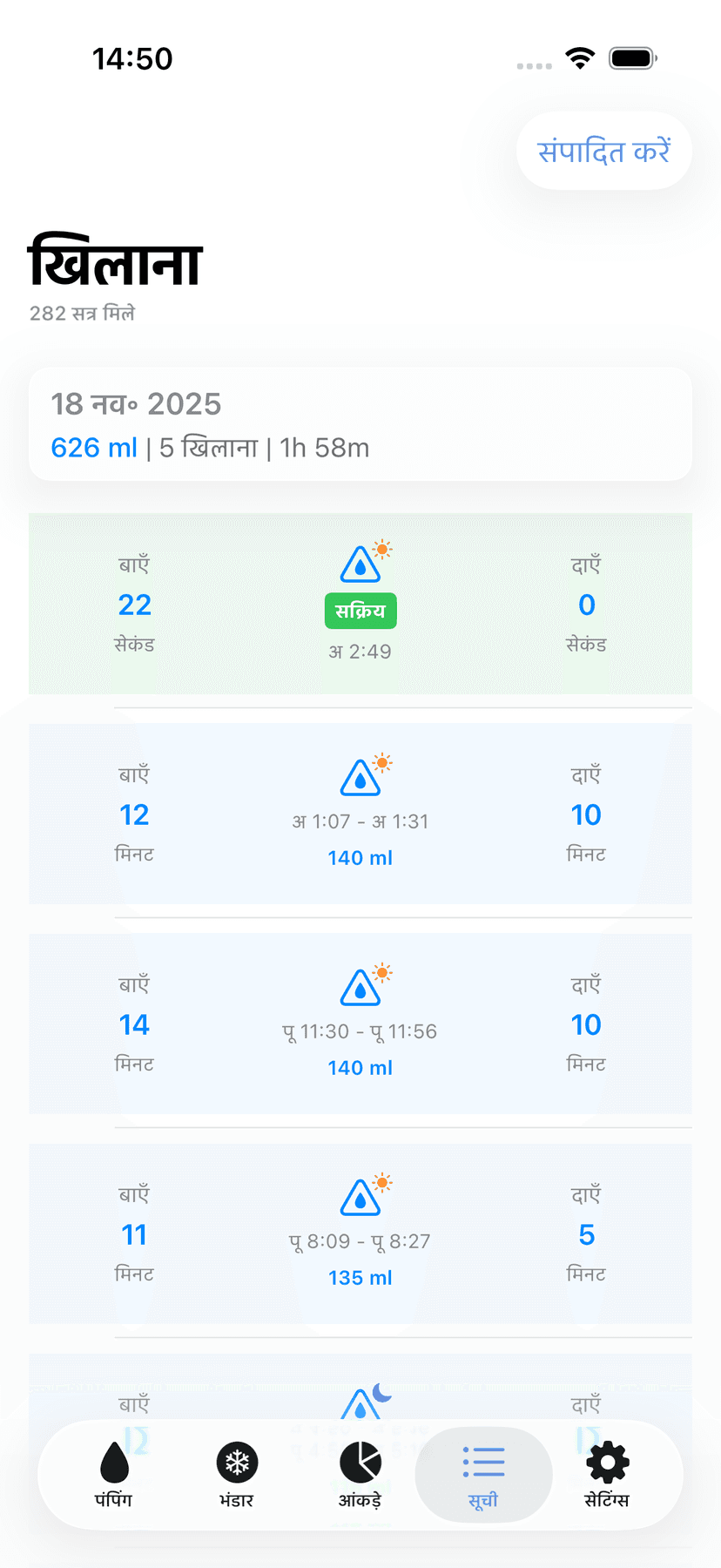Open the active feeding session सक्रिय

(x=360, y=604)
